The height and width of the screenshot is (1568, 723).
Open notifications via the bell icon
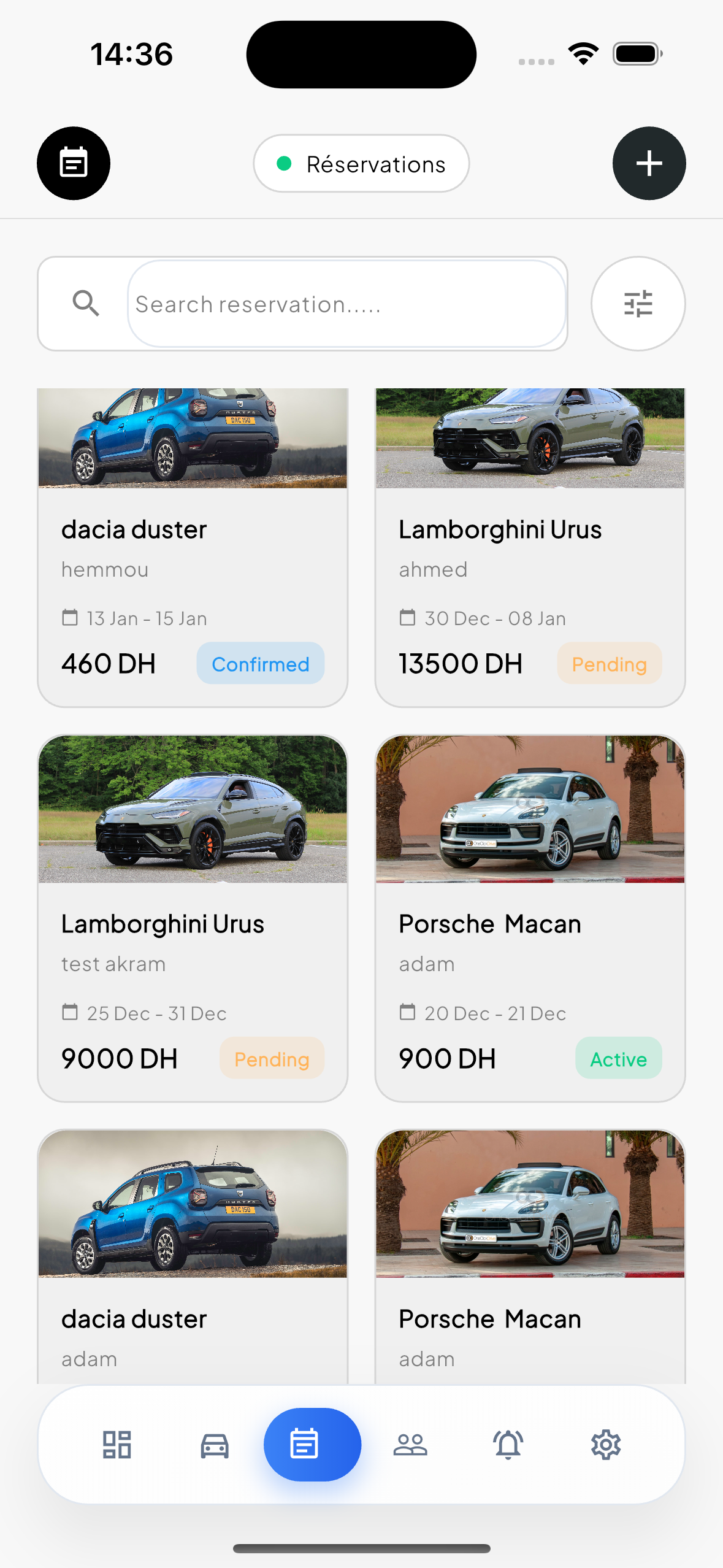click(508, 1443)
